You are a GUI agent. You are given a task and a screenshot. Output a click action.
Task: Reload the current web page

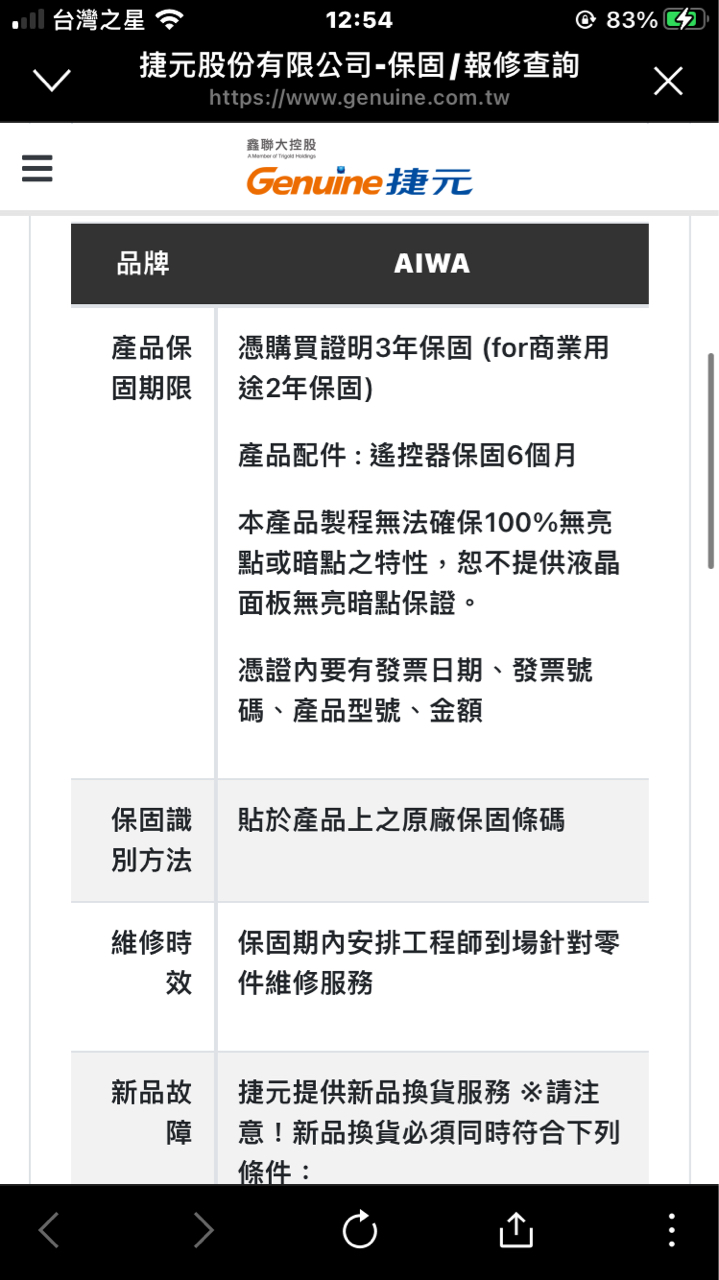[x=360, y=1230]
